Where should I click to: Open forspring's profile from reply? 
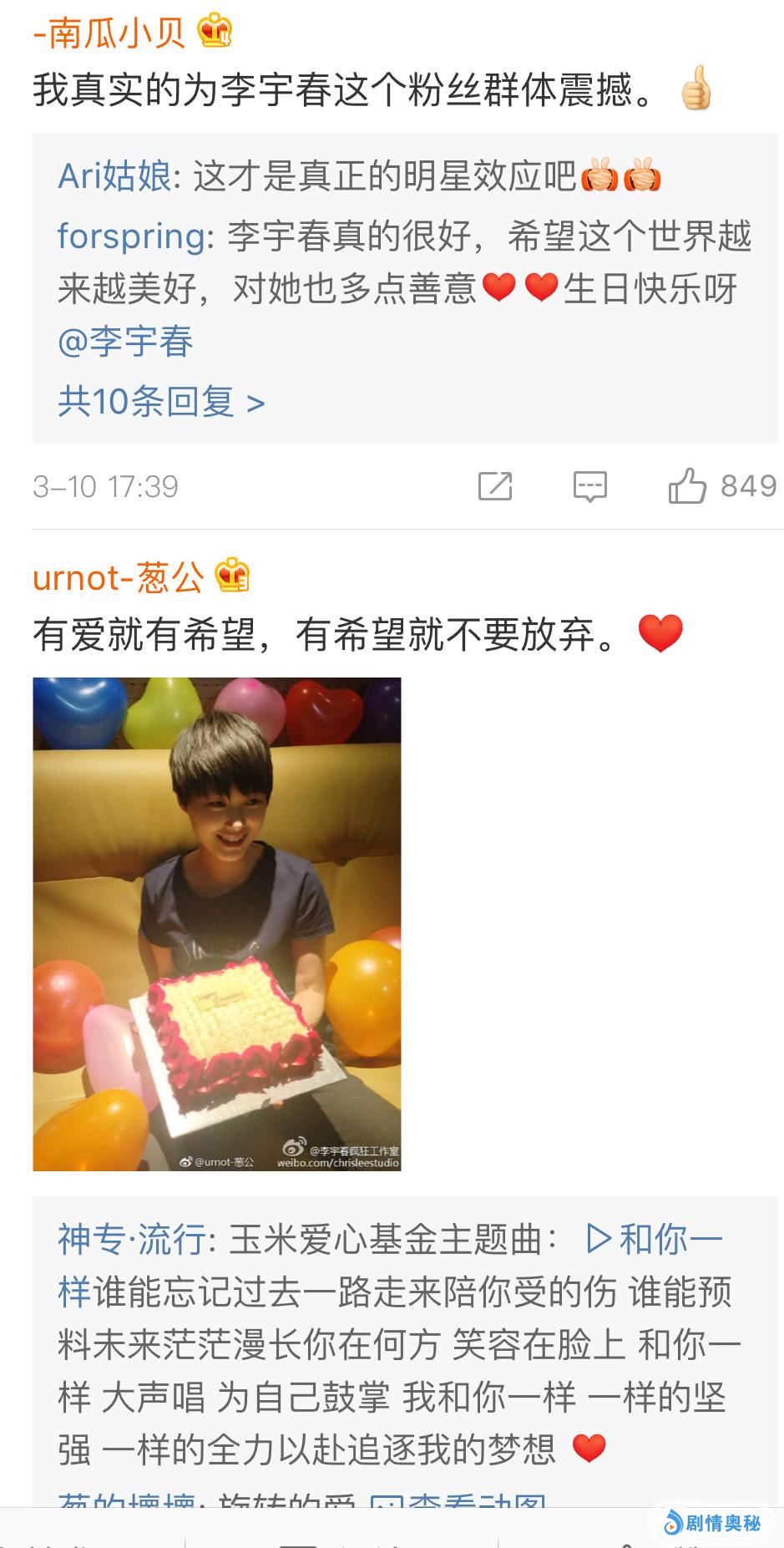[x=134, y=236]
